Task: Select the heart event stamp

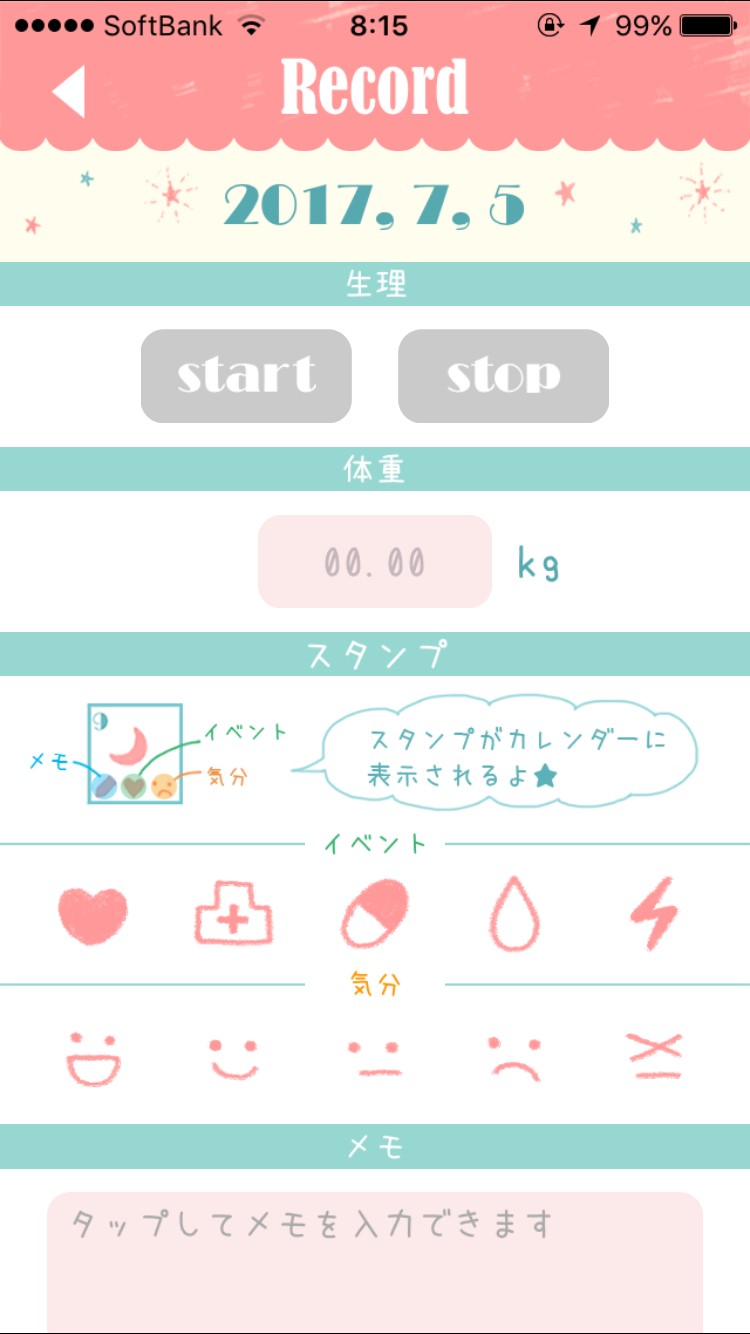Action: pyautogui.click(x=93, y=915)
